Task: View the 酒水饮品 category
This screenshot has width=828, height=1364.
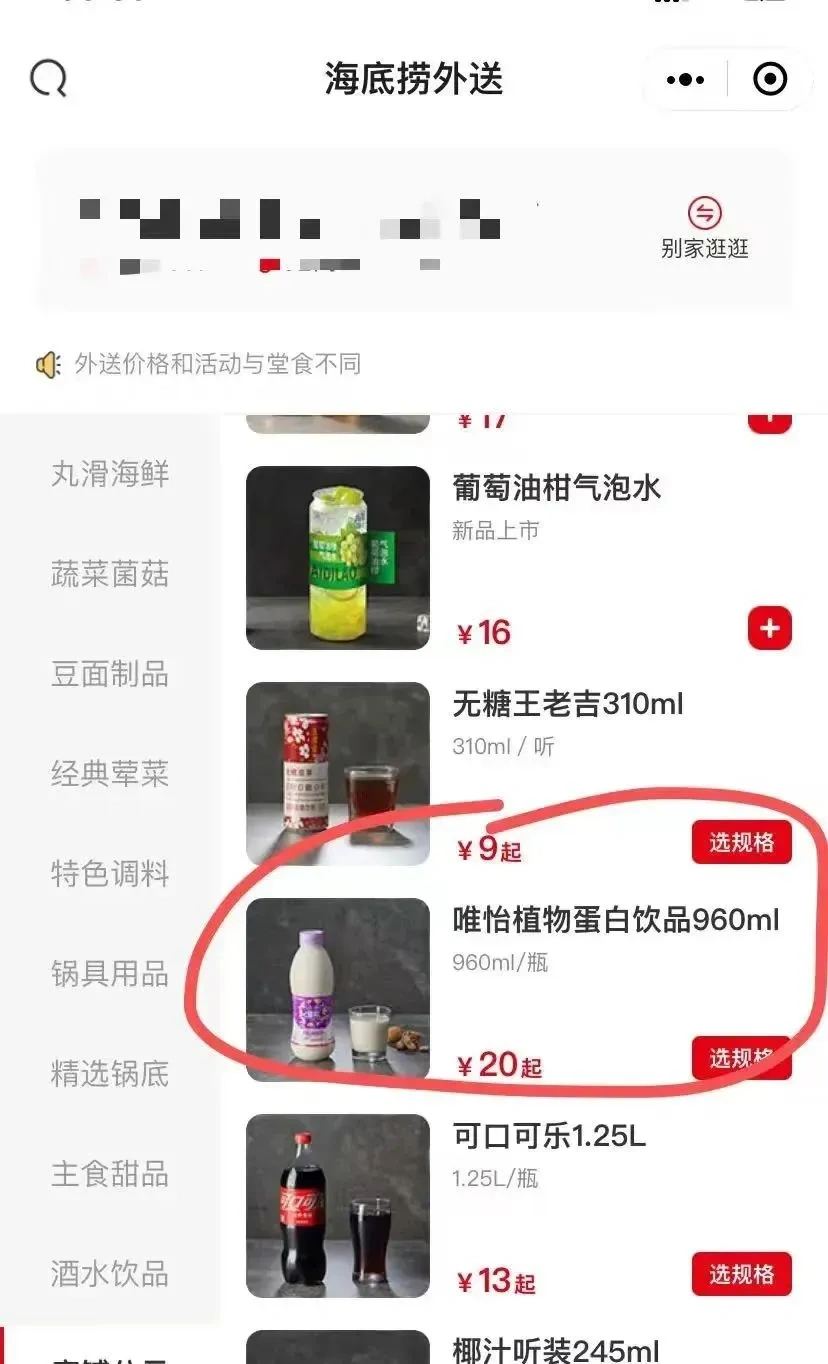Action: pyautogui.click(x=110, y=1274)
